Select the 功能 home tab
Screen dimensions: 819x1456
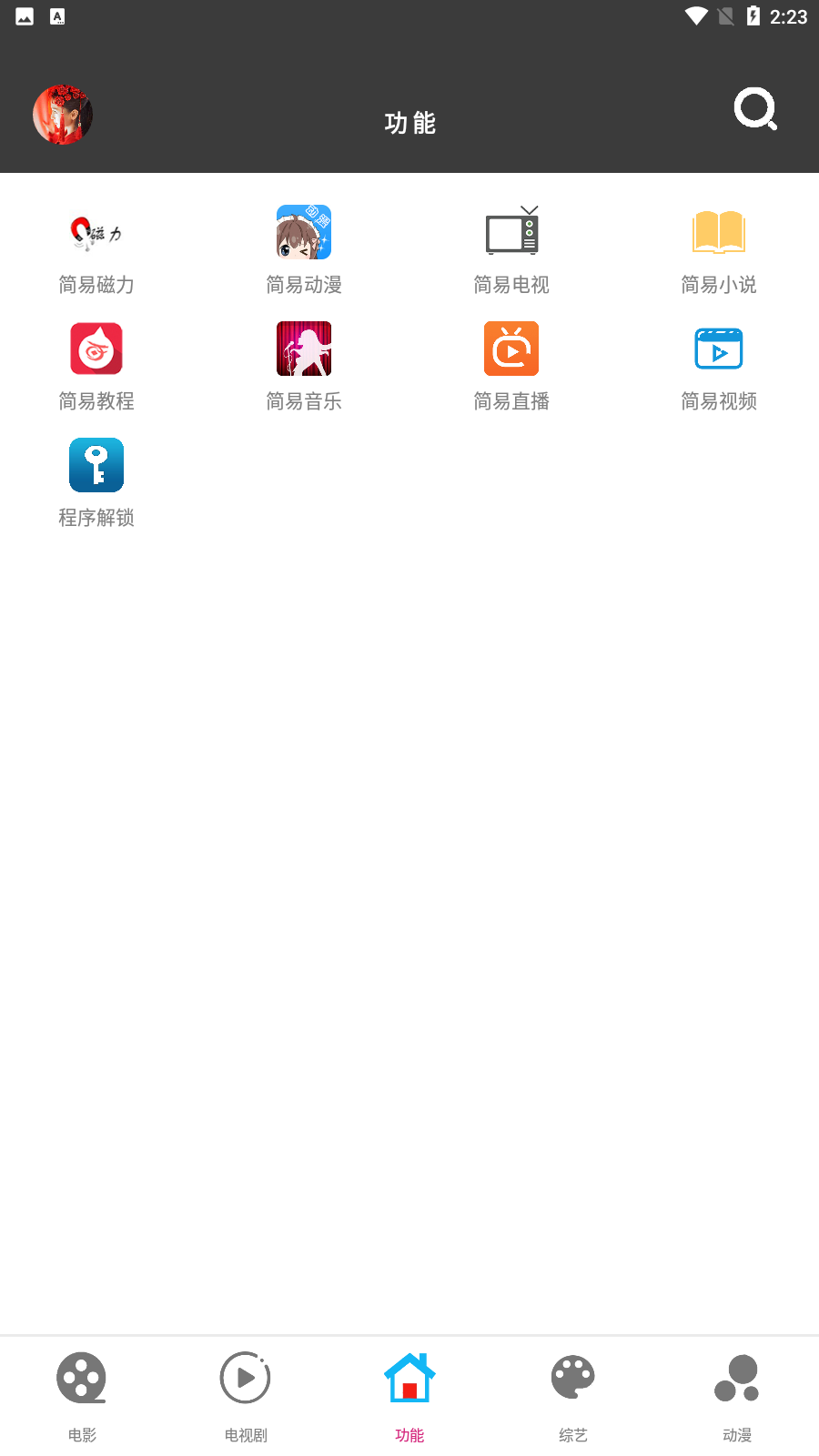pyautogui.click(x=409, y=1392)
